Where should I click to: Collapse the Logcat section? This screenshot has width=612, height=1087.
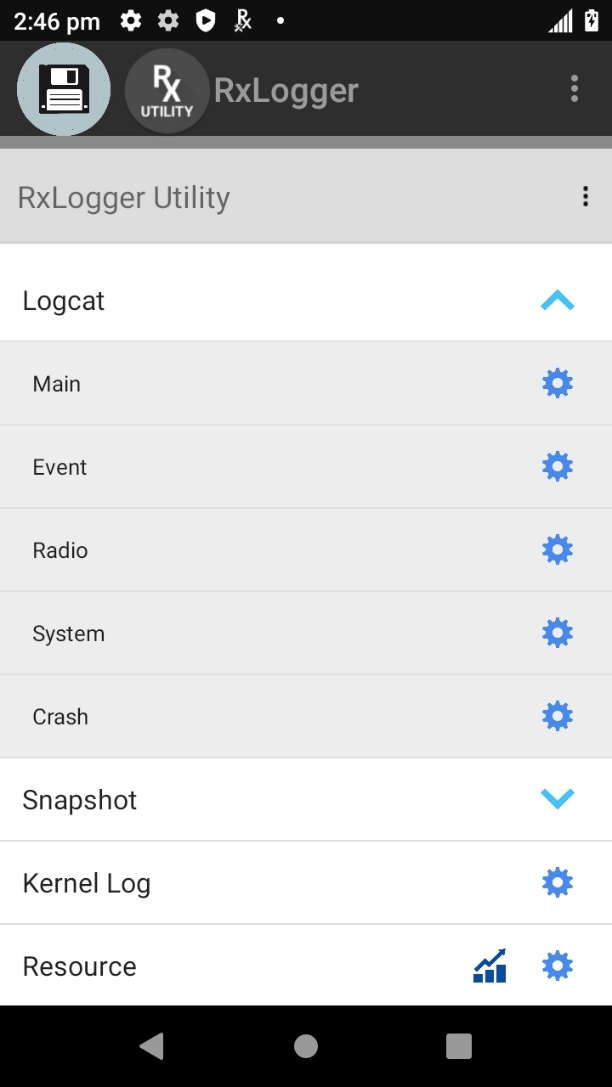click(x=557, y=300)
